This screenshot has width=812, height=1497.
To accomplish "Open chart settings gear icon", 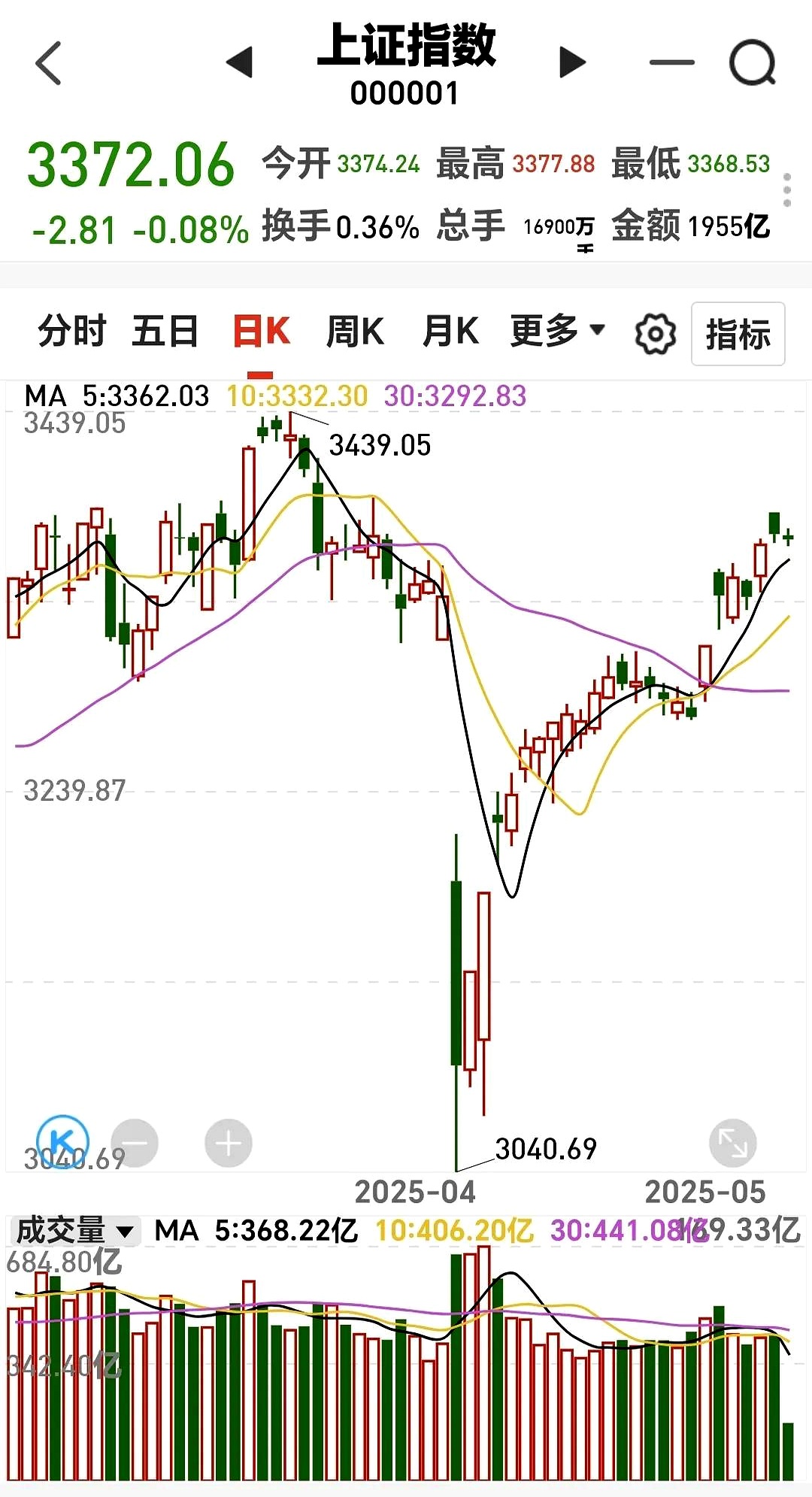I will tap(656, 334).
